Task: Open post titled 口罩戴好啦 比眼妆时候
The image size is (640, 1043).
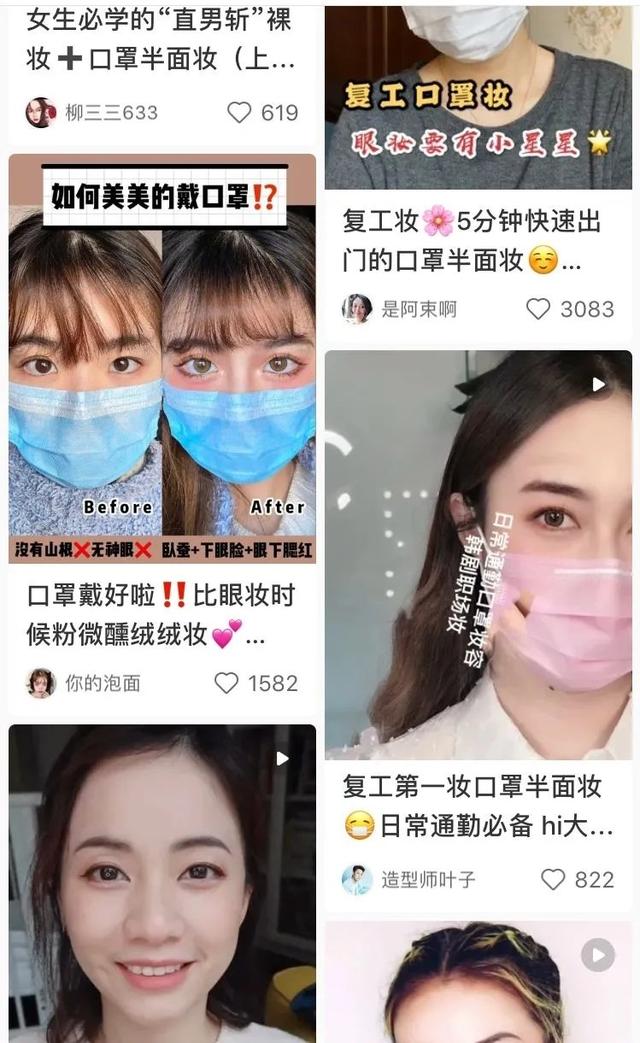Action: click(x=160, y=615)
